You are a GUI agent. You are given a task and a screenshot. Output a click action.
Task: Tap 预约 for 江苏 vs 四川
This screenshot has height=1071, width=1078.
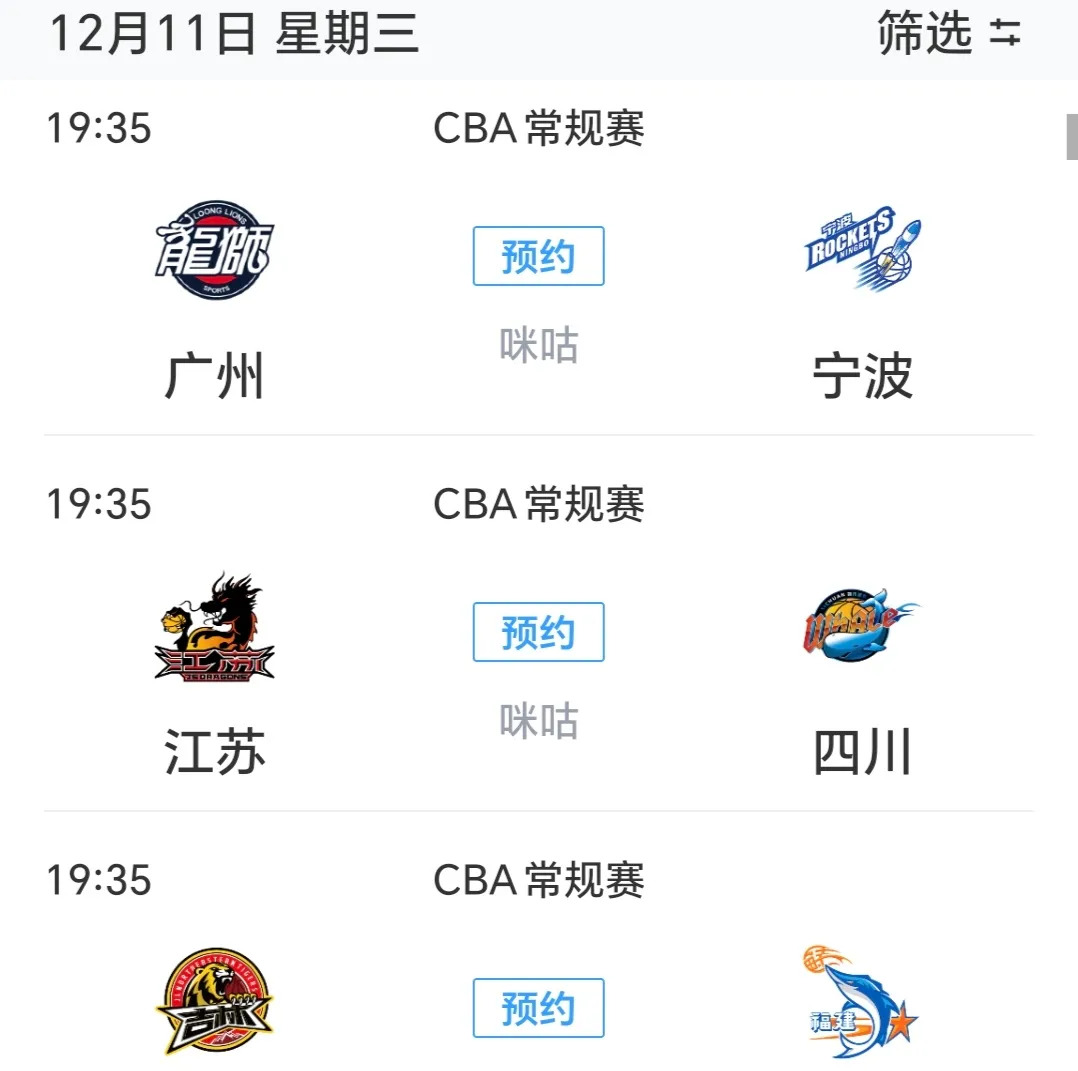[538, 633]
